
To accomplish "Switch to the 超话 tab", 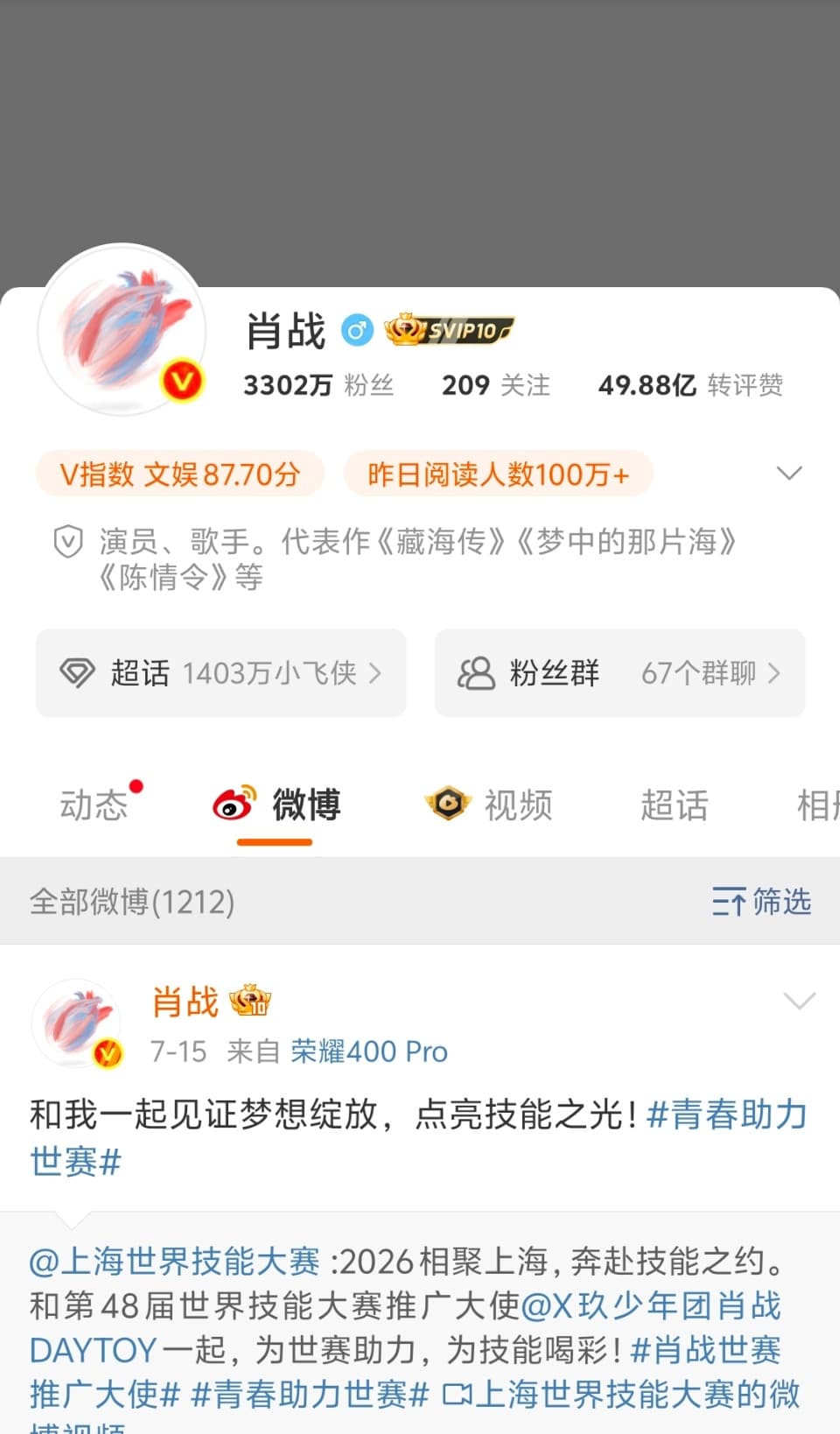I will tap(675, 805).
